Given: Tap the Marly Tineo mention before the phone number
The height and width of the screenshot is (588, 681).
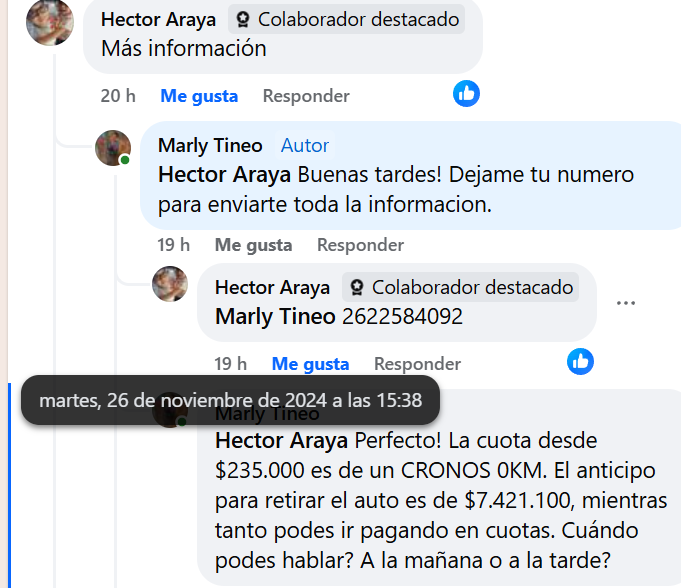Looking at the screenshot, I should [x=275, y=317].
